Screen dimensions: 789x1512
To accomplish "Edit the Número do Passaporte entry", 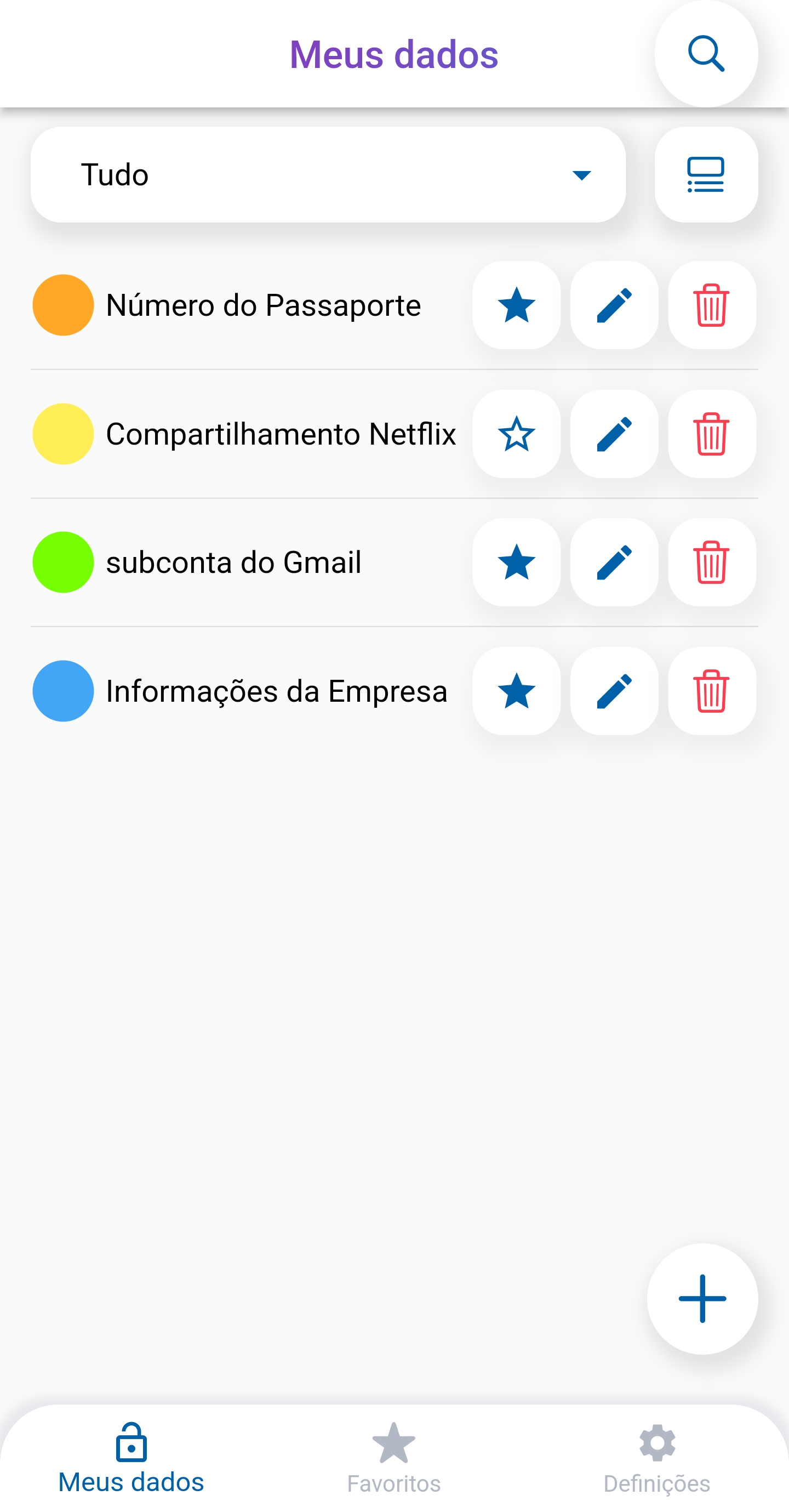I will point(614,305).
